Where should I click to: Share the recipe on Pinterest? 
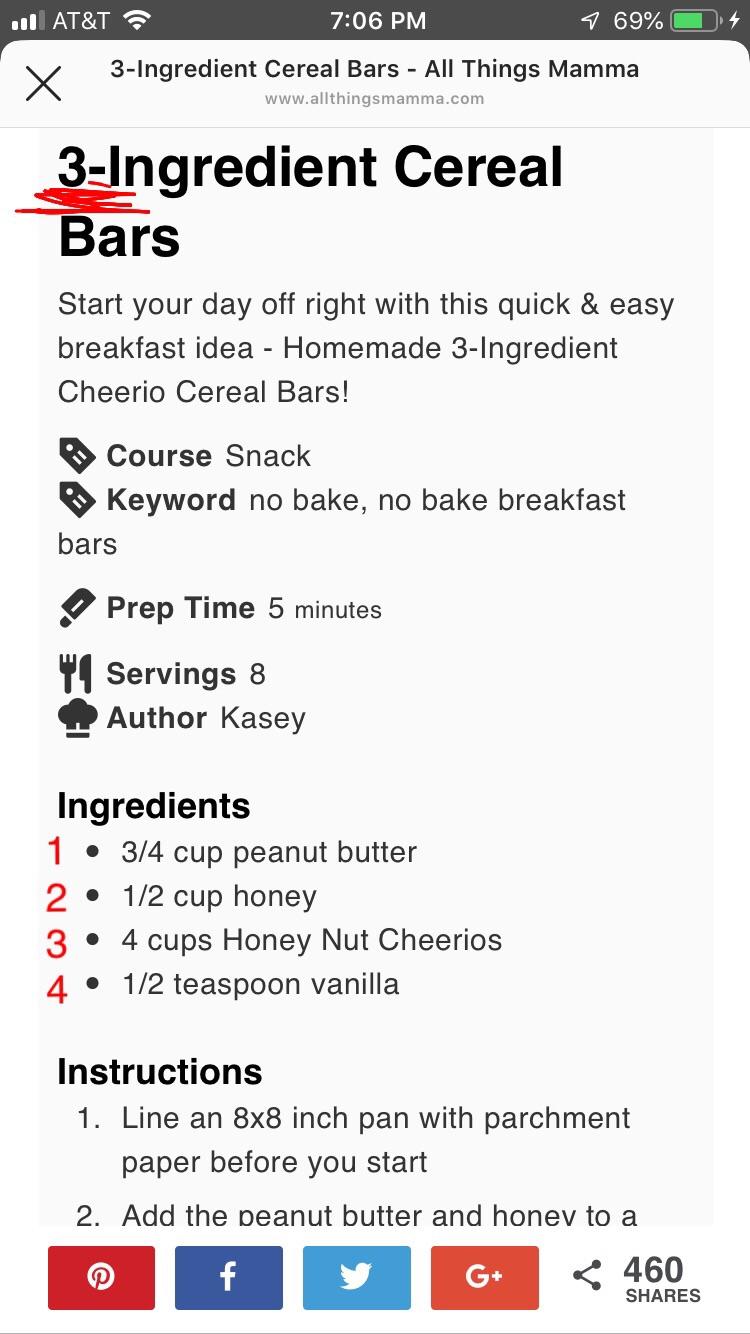tap(101, 1277)
